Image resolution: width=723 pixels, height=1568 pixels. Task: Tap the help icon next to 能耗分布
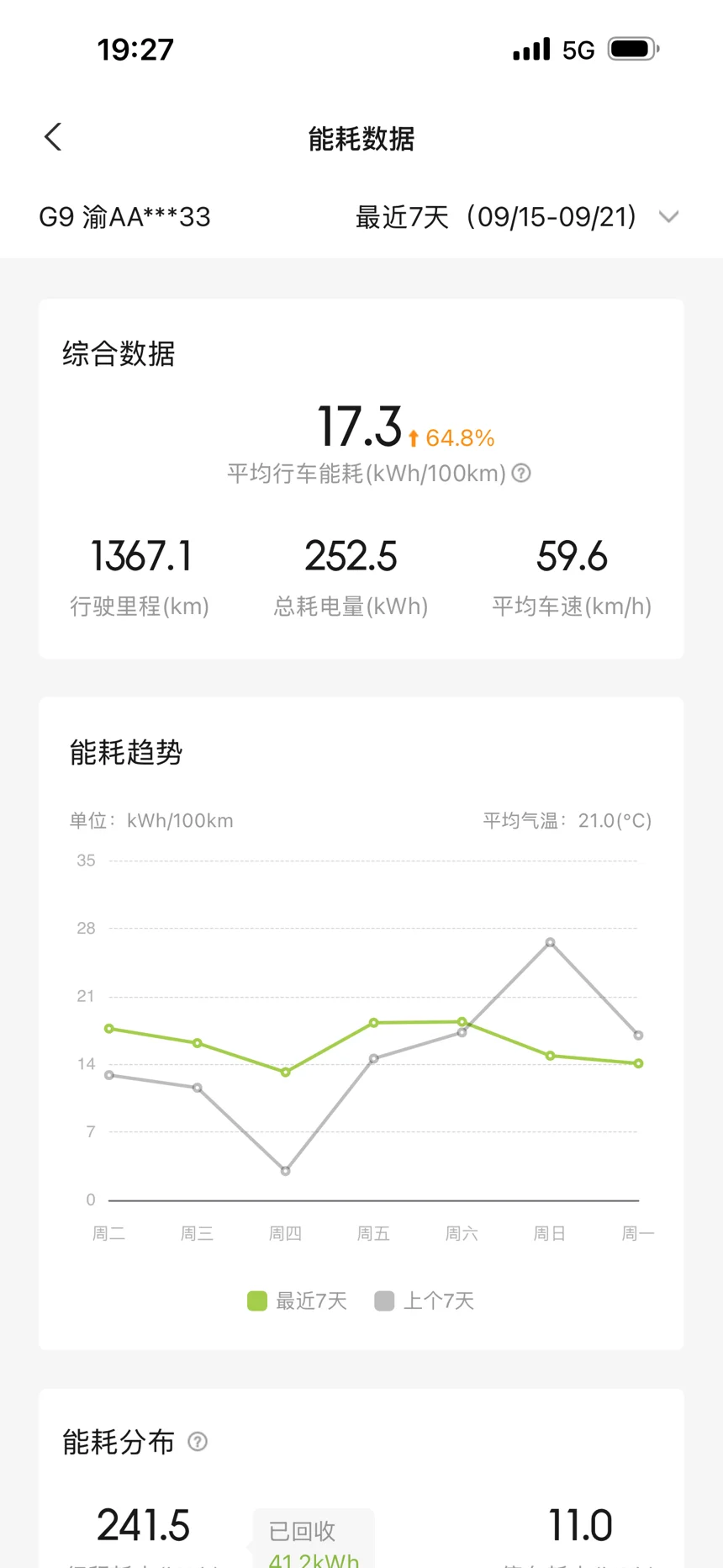coord(198,1442)
